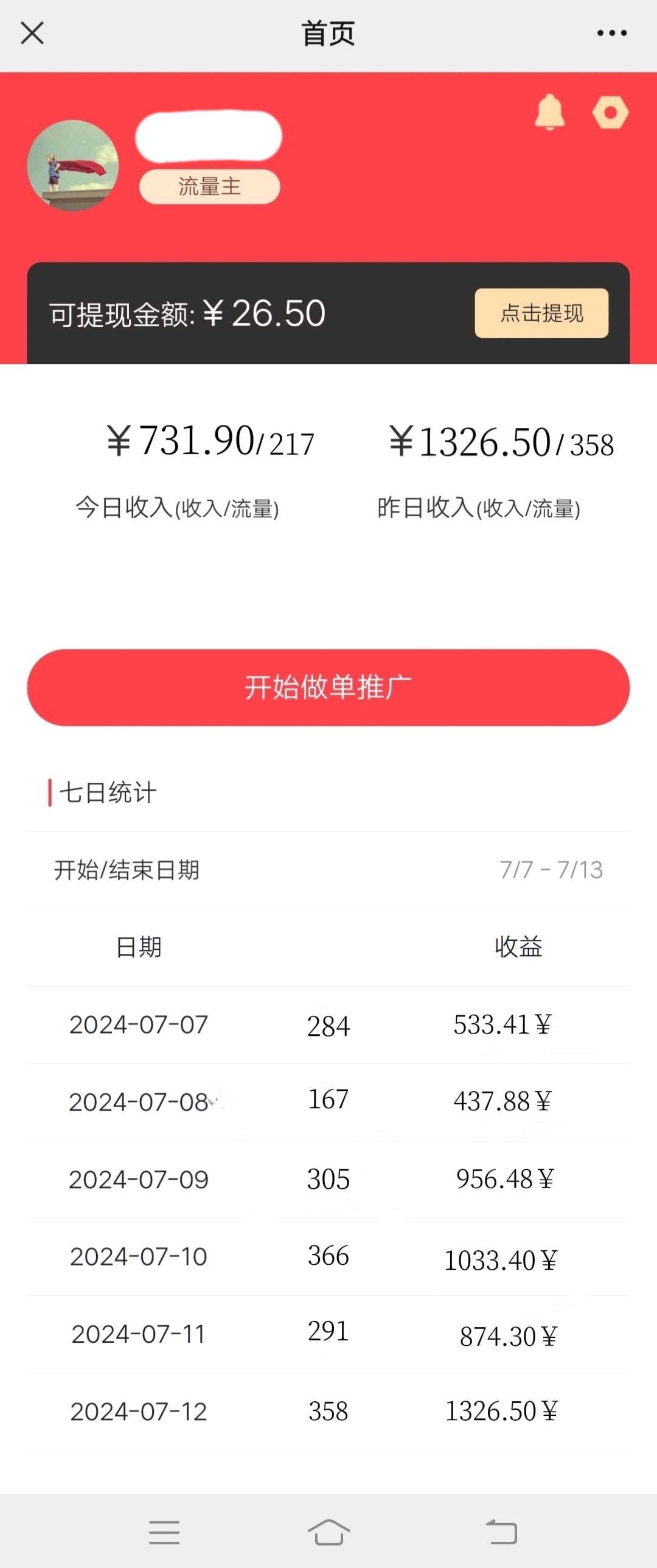Tap the profile avatar picture

[73, 166]
